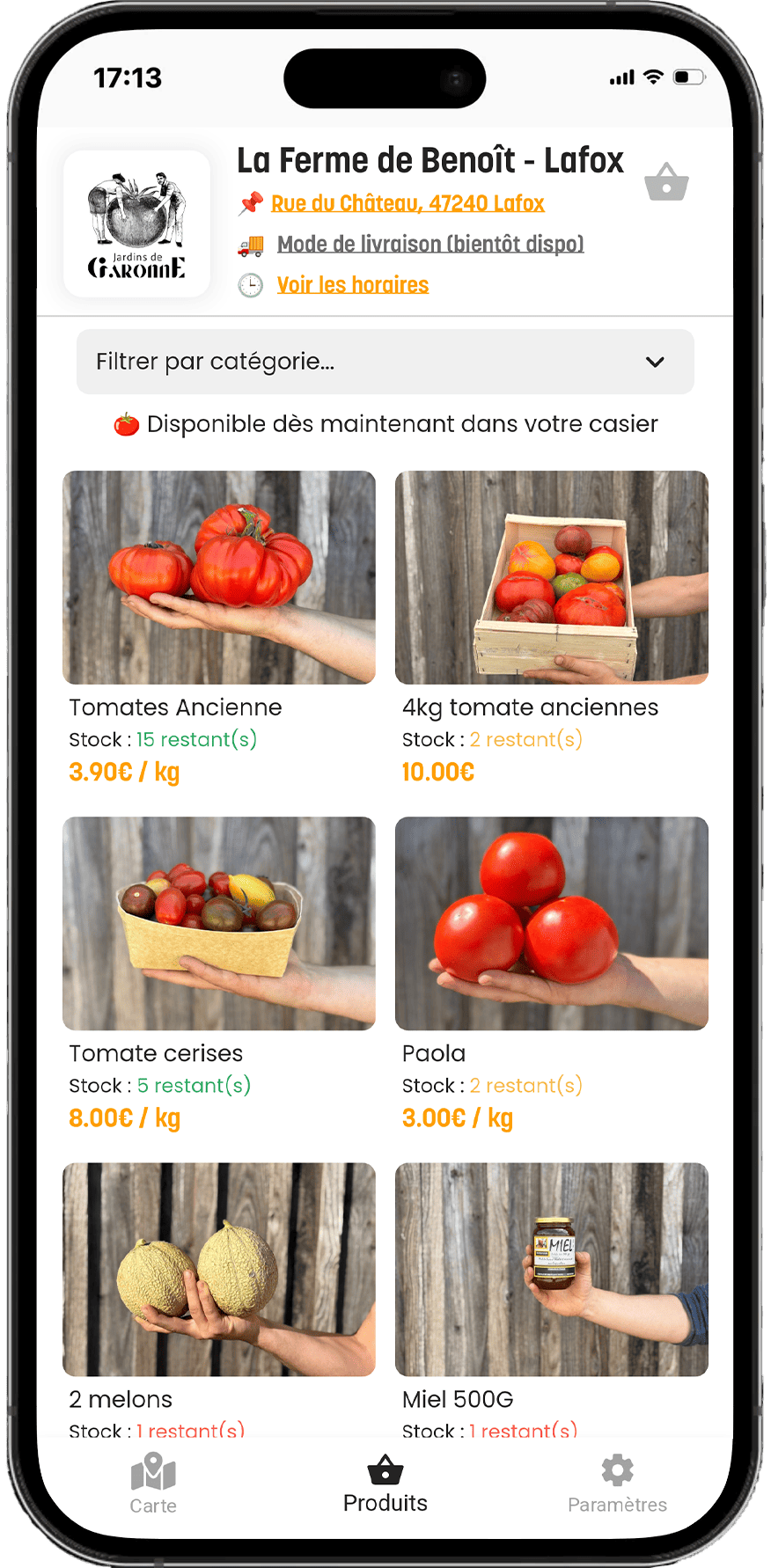771x1568 pixels.
Task: Open the shopping basket icon
Action: (666, 182)
